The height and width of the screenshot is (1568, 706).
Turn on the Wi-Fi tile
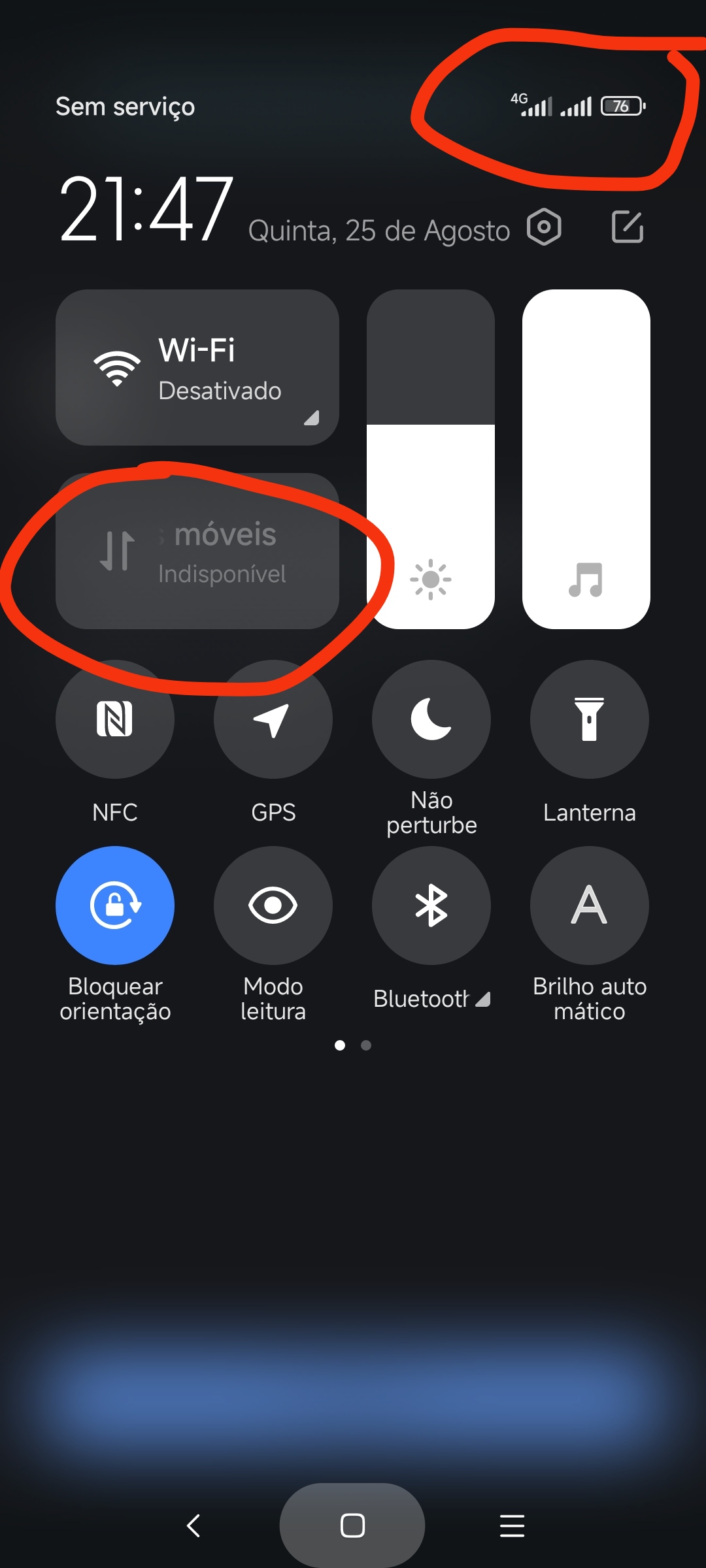(197, 368)
